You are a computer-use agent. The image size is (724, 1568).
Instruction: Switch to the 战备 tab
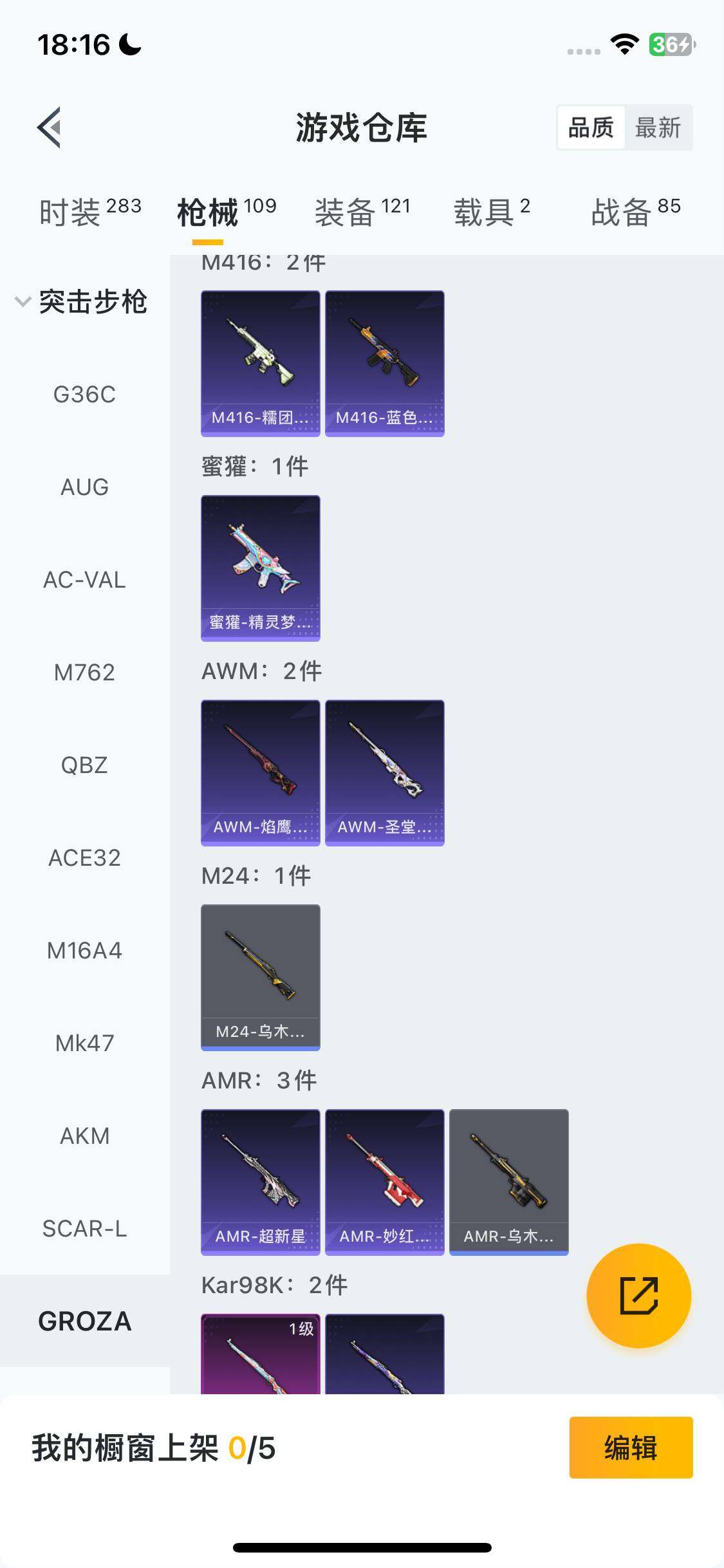[x=635, y=212]
